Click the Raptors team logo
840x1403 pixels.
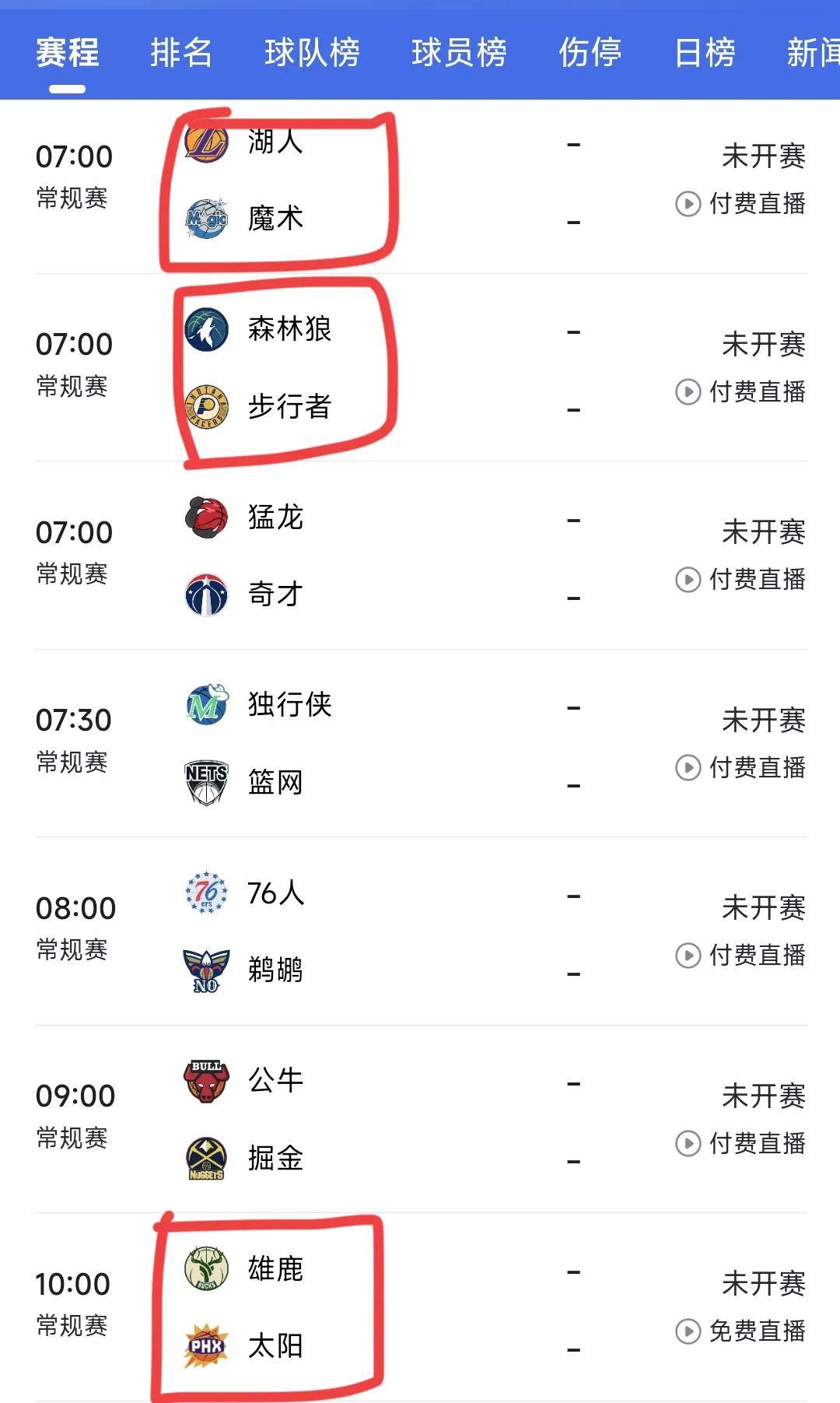[x=205, y=517]
